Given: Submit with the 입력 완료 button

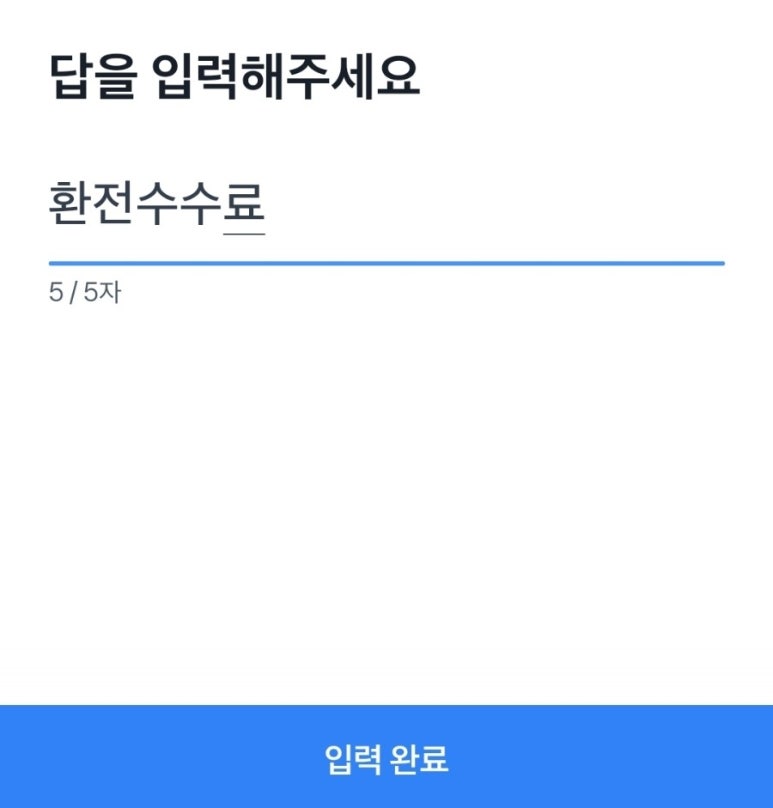Looking at the screenshot, I should [386, 757].
